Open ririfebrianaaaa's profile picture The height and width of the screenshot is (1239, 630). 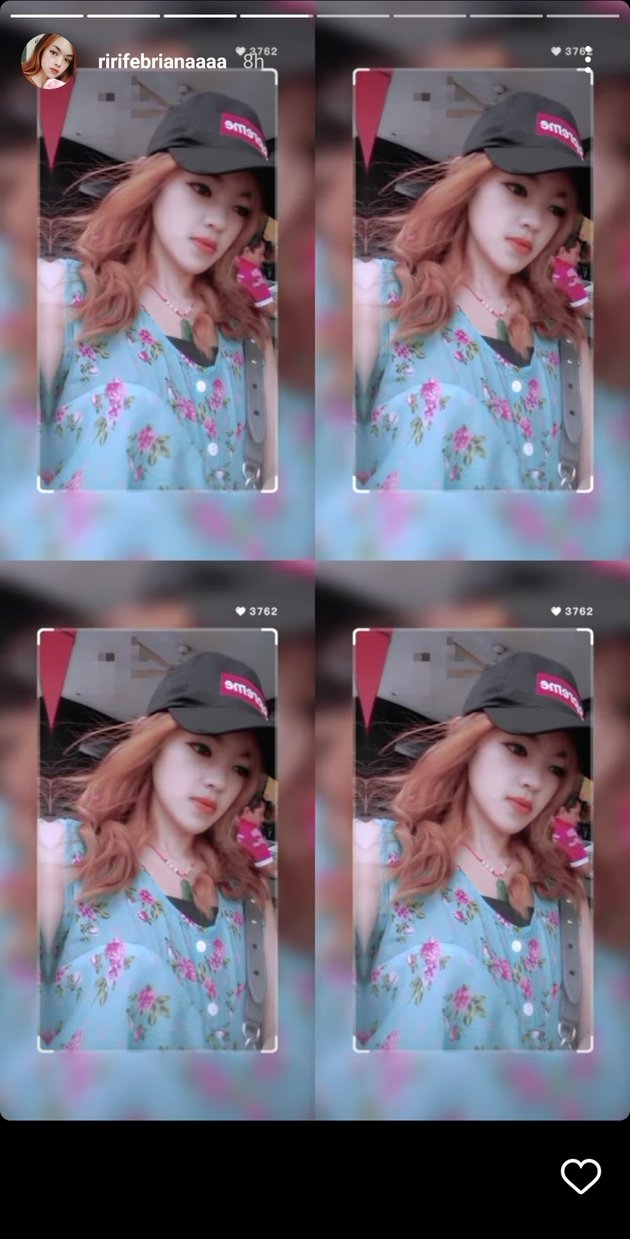pyautogui.click(x=48, y=61)
